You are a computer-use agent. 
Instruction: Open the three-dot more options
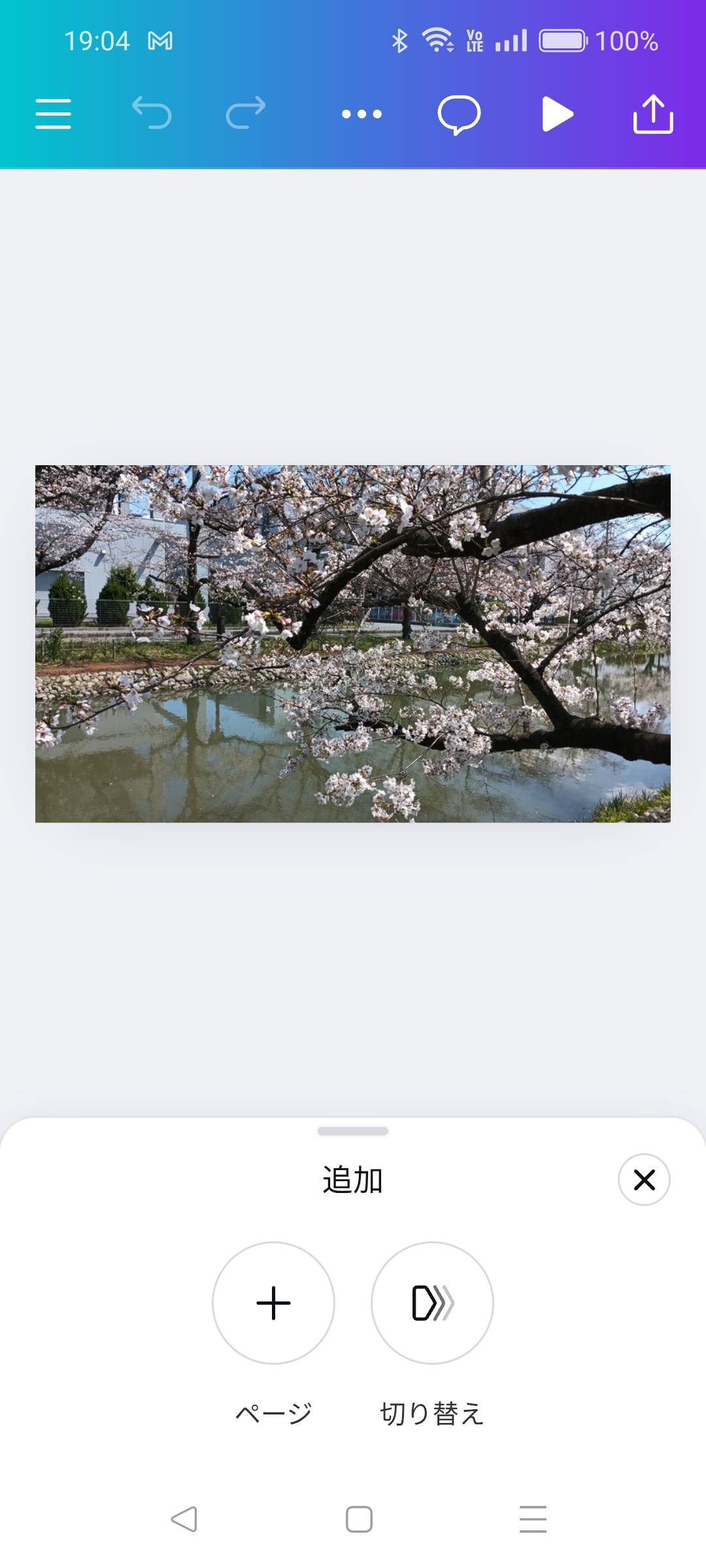[x=361, y=114]
